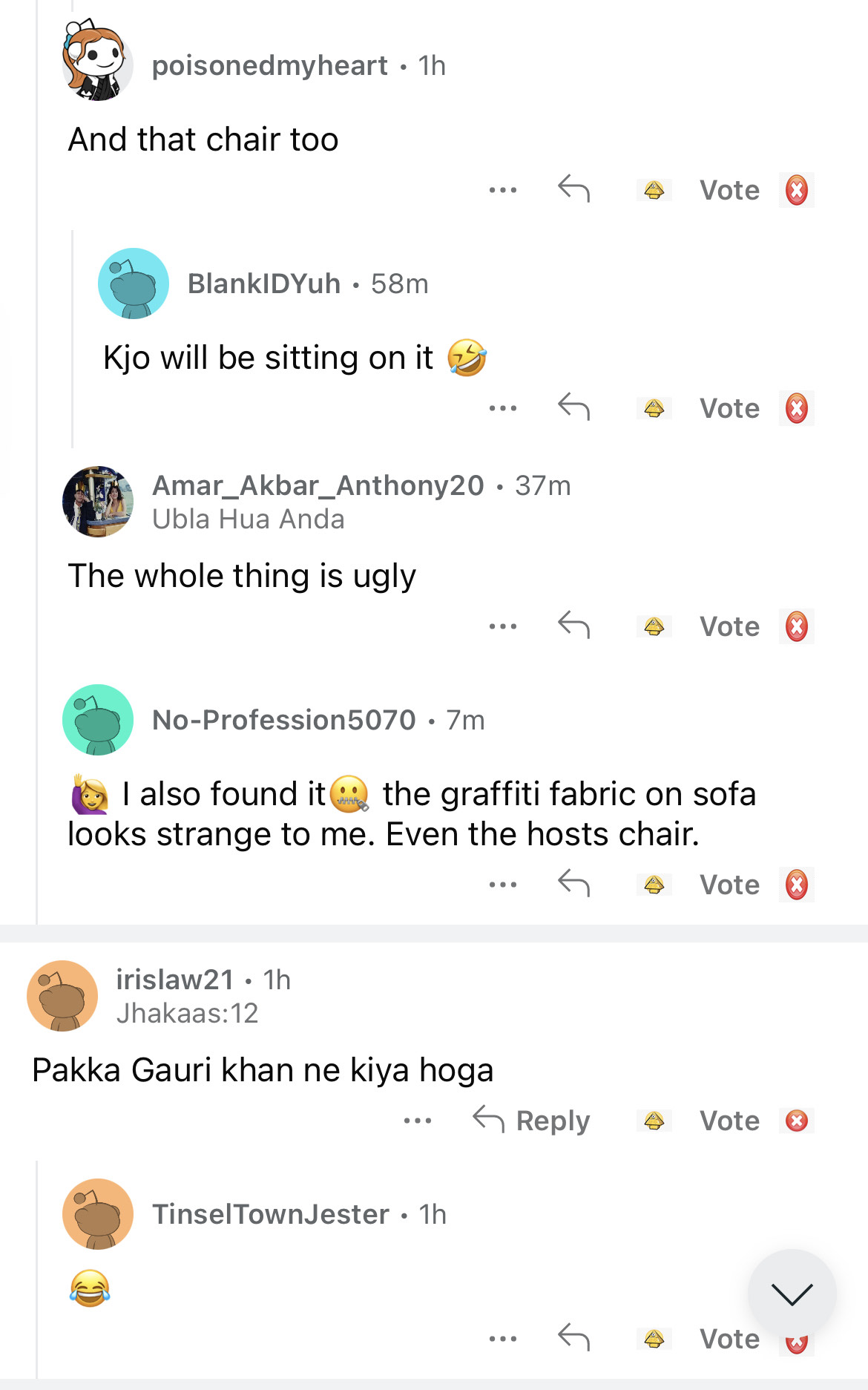Viewport: 868px width, 1390px height.
Task: Tap Reply on irislaw21's comment
Action: coord(532,1121)
